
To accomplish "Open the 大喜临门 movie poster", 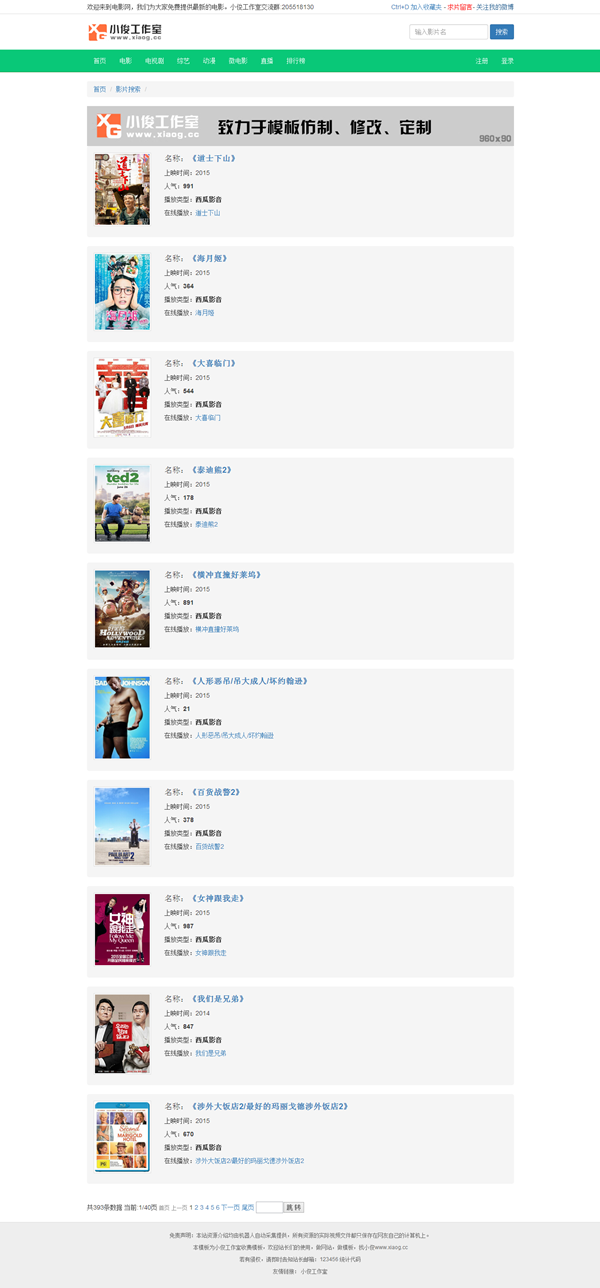I will pos(122,398).
